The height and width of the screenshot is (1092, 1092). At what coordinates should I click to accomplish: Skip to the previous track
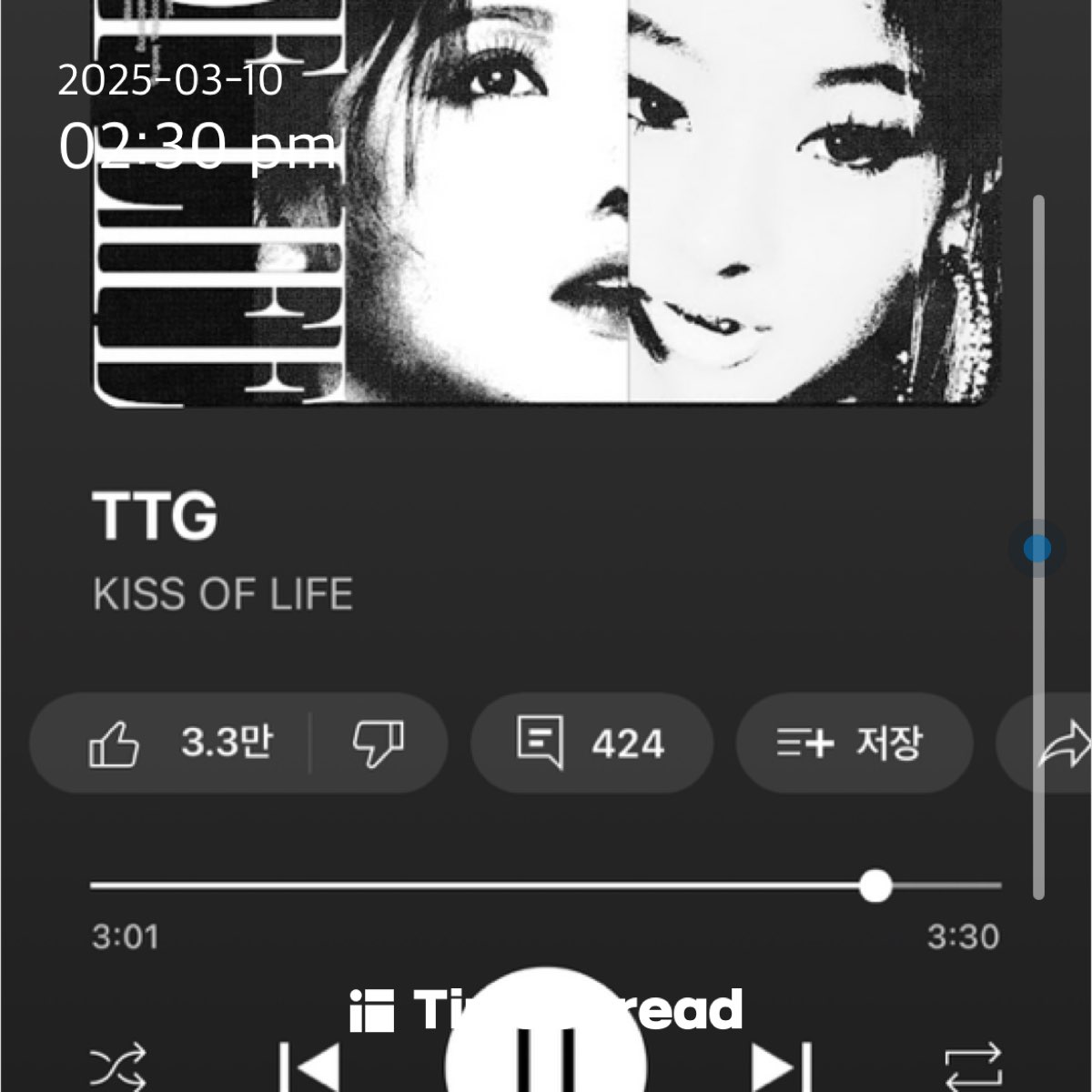311,1067
